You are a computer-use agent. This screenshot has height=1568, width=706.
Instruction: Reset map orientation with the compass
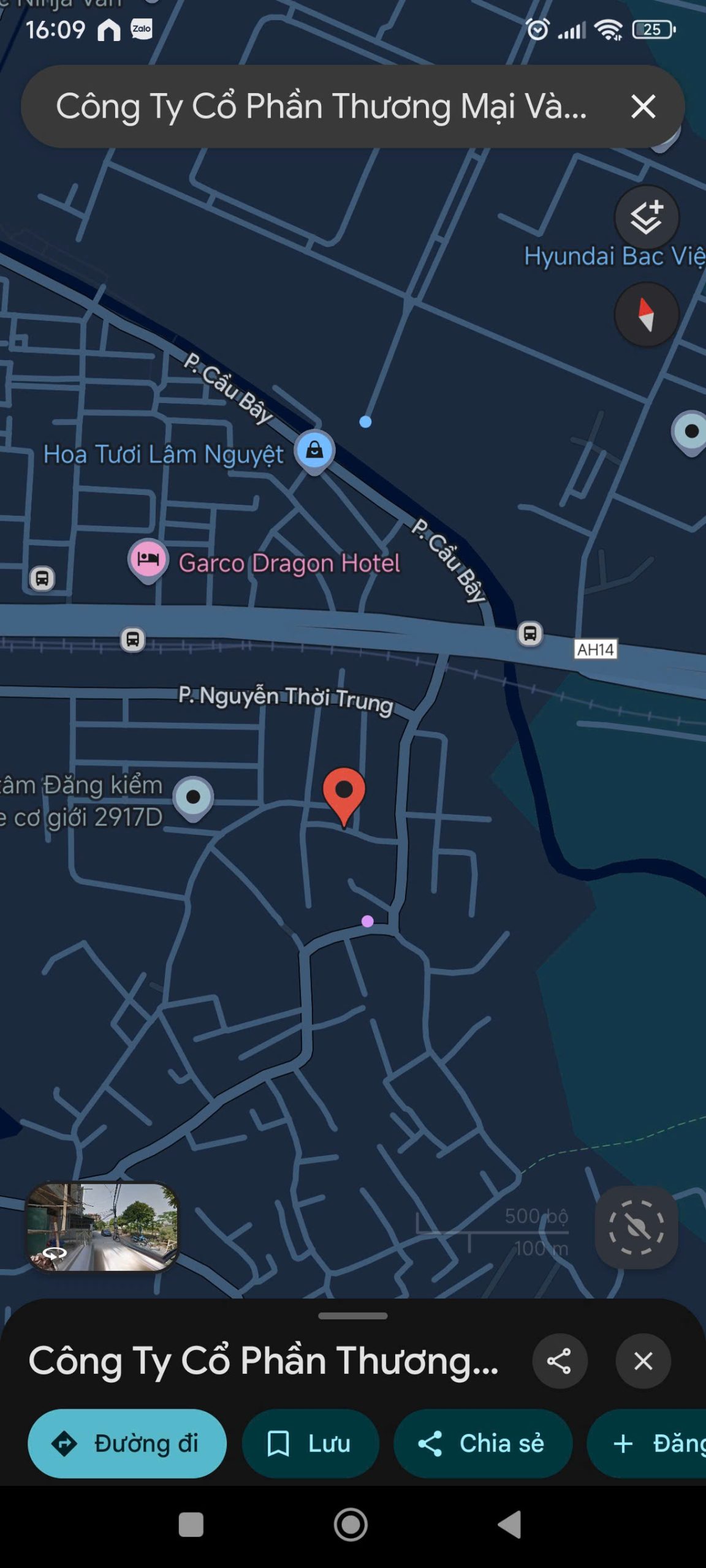tap(647, 315)
